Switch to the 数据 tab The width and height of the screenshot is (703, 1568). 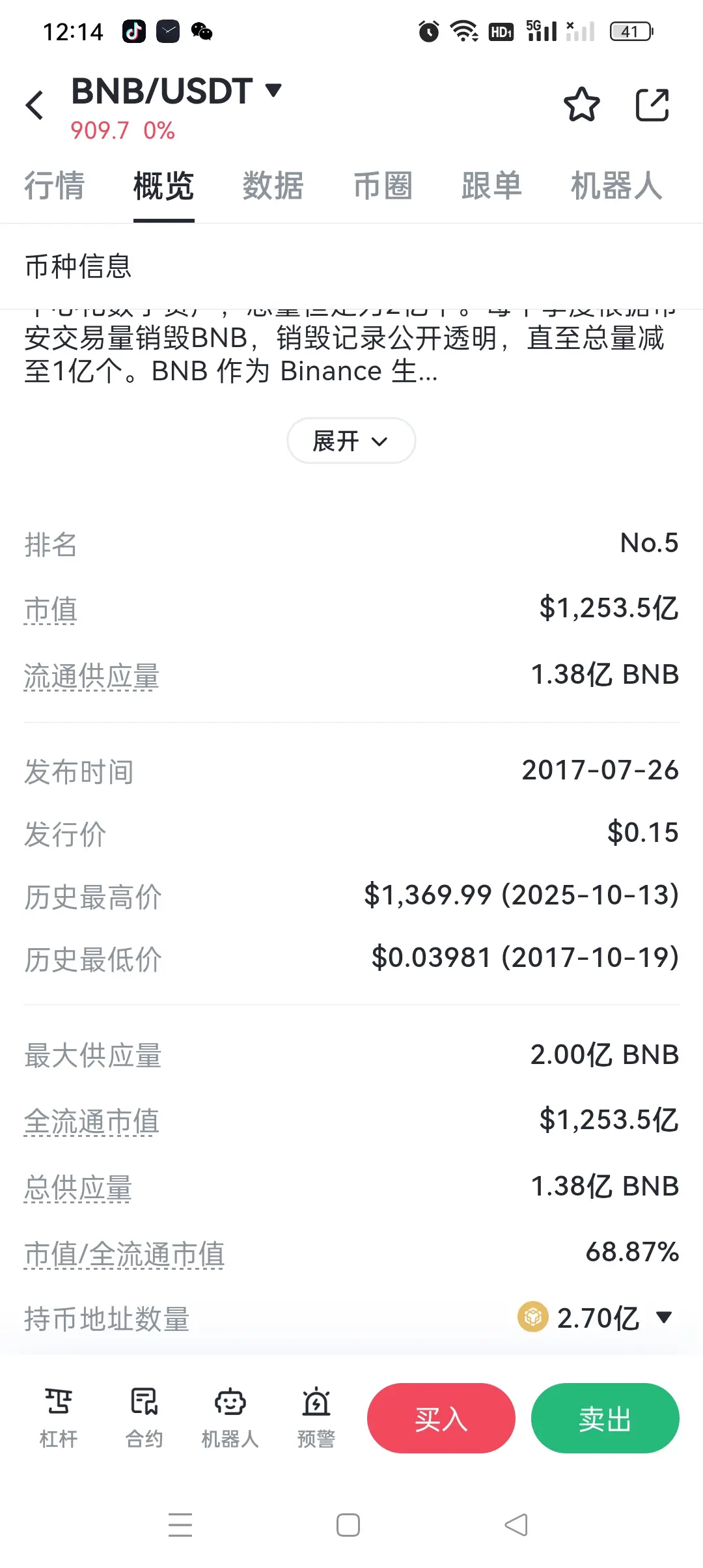tap(273, 186)
